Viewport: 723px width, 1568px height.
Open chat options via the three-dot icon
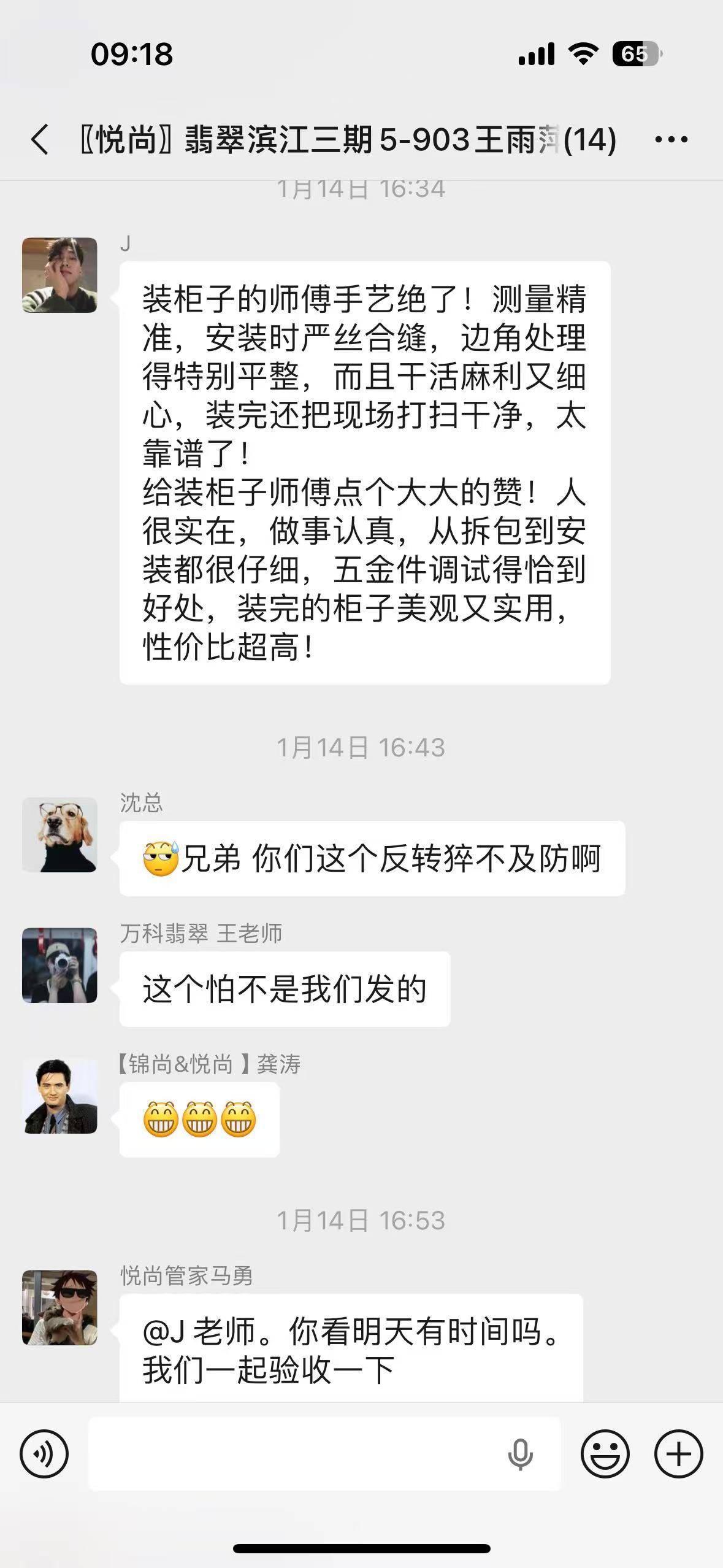pyautogui.click(x=671, y=140)
